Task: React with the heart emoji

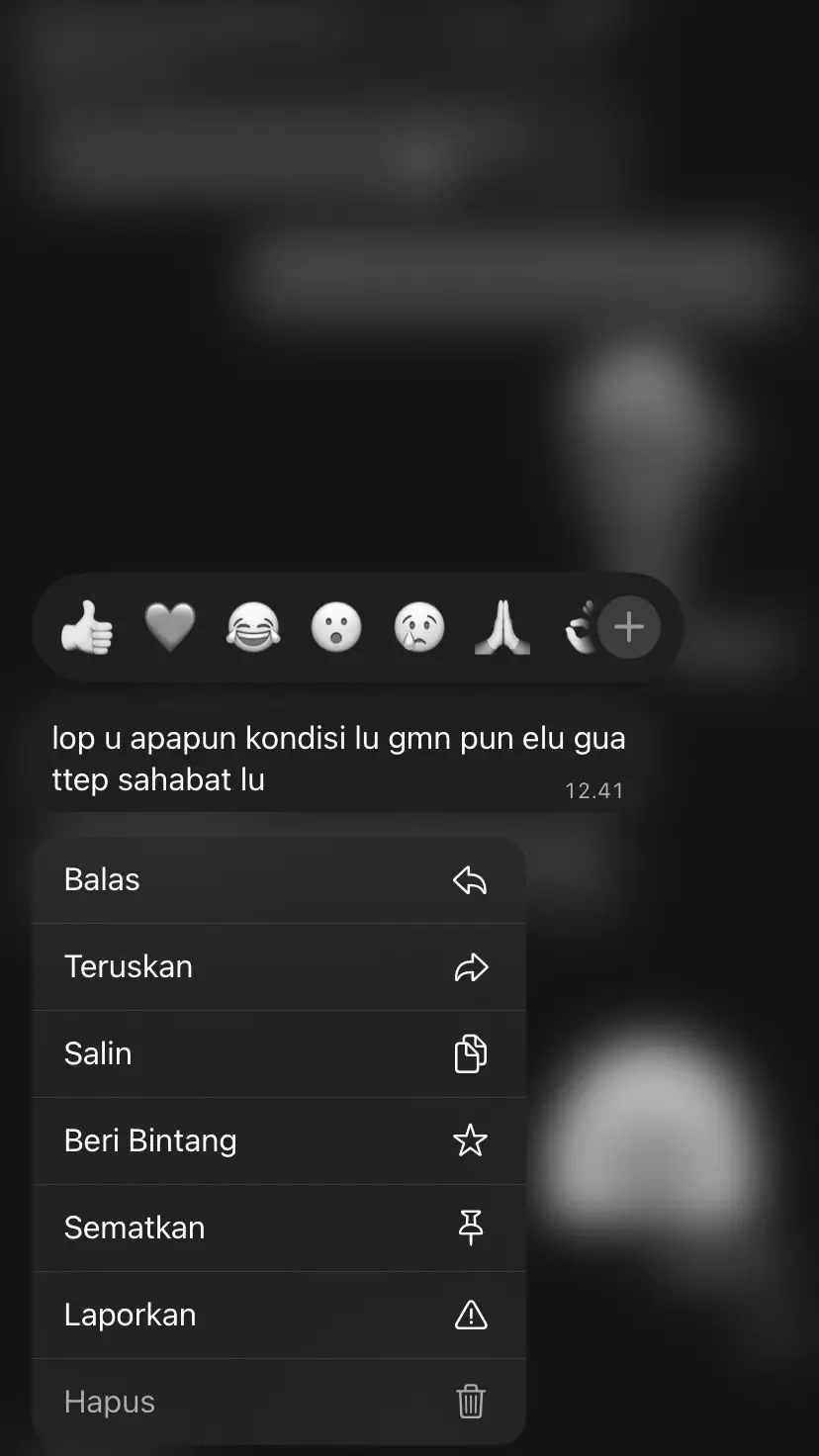Action: (170, 628)
